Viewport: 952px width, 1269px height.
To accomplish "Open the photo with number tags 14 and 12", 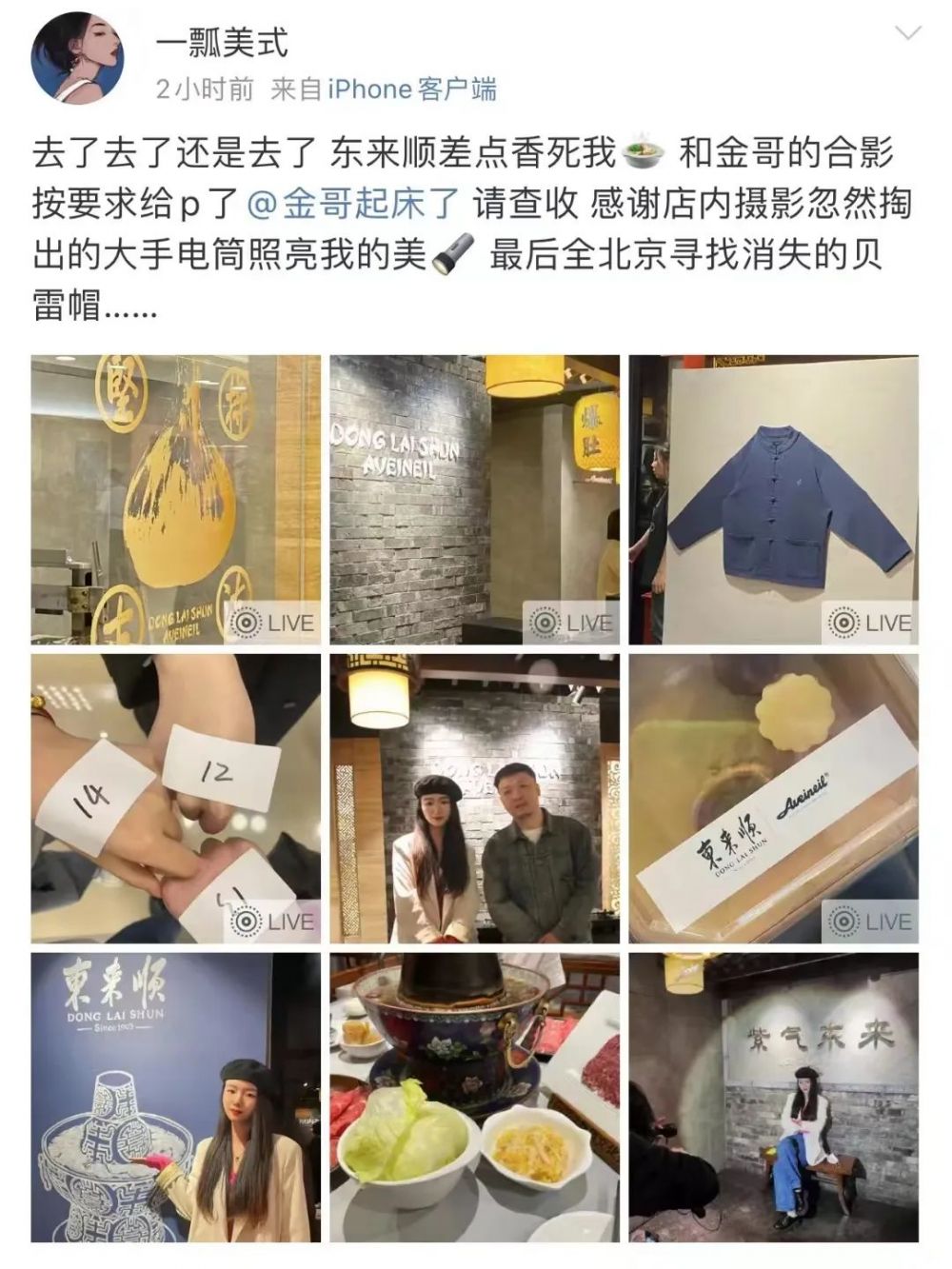I will click(x=176, y=798).
